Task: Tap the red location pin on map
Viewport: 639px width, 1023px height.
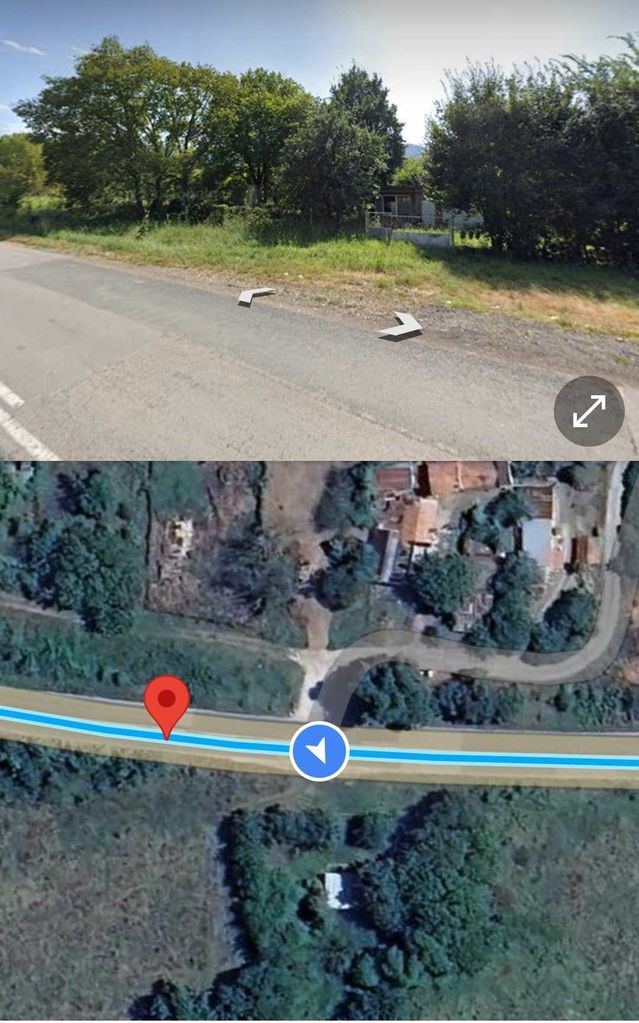Action: [167, 702]
